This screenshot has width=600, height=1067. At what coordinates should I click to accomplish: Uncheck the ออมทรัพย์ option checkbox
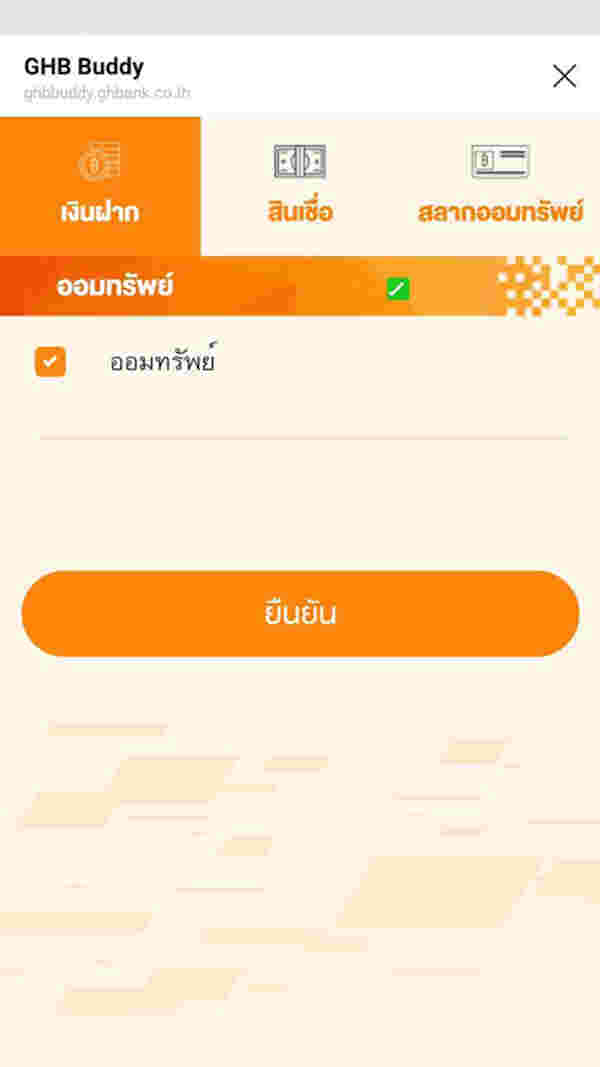pyautogui.click(x=50, y=361)
